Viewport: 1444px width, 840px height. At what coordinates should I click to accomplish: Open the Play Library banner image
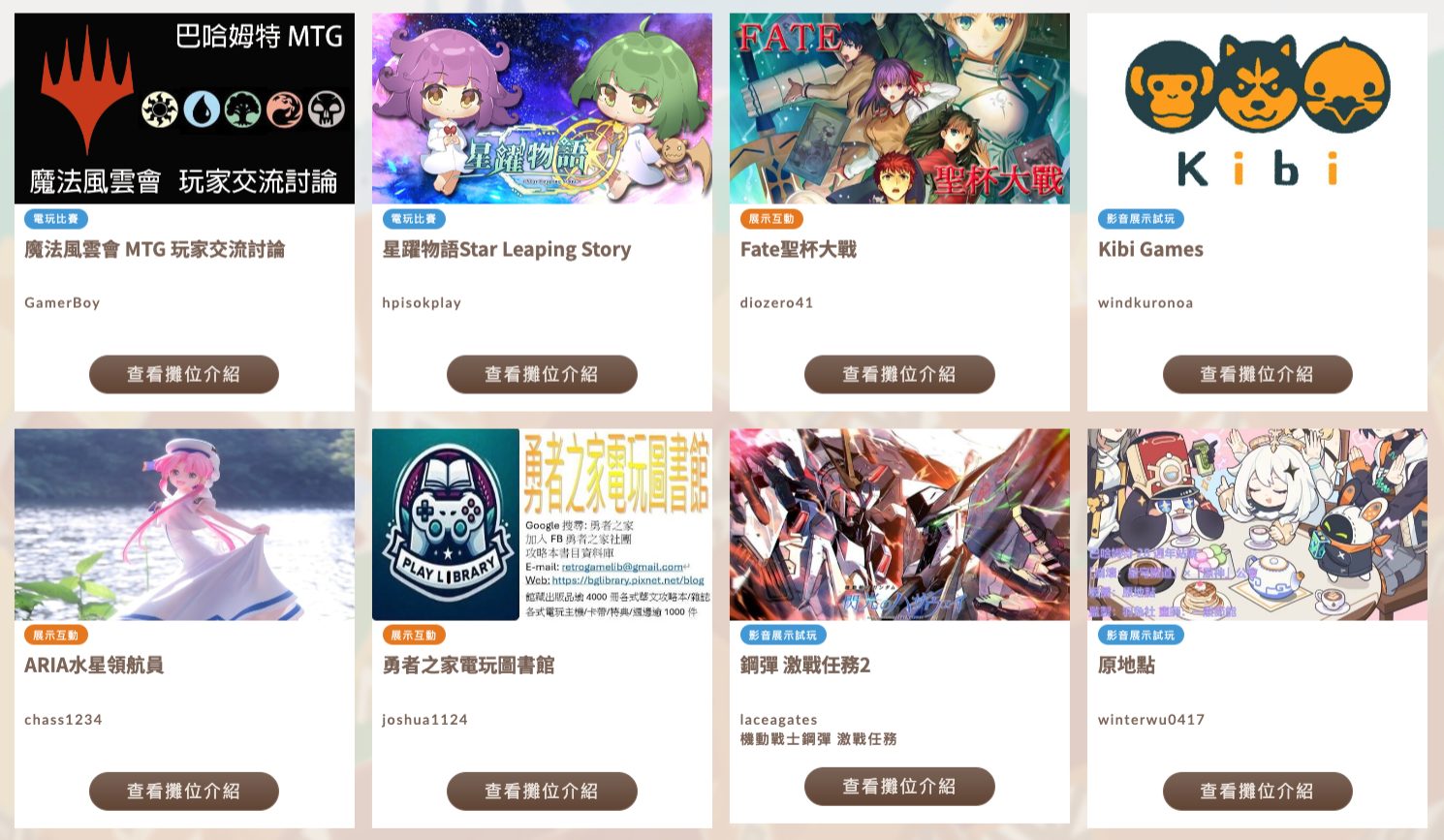(x=542, y=524)
